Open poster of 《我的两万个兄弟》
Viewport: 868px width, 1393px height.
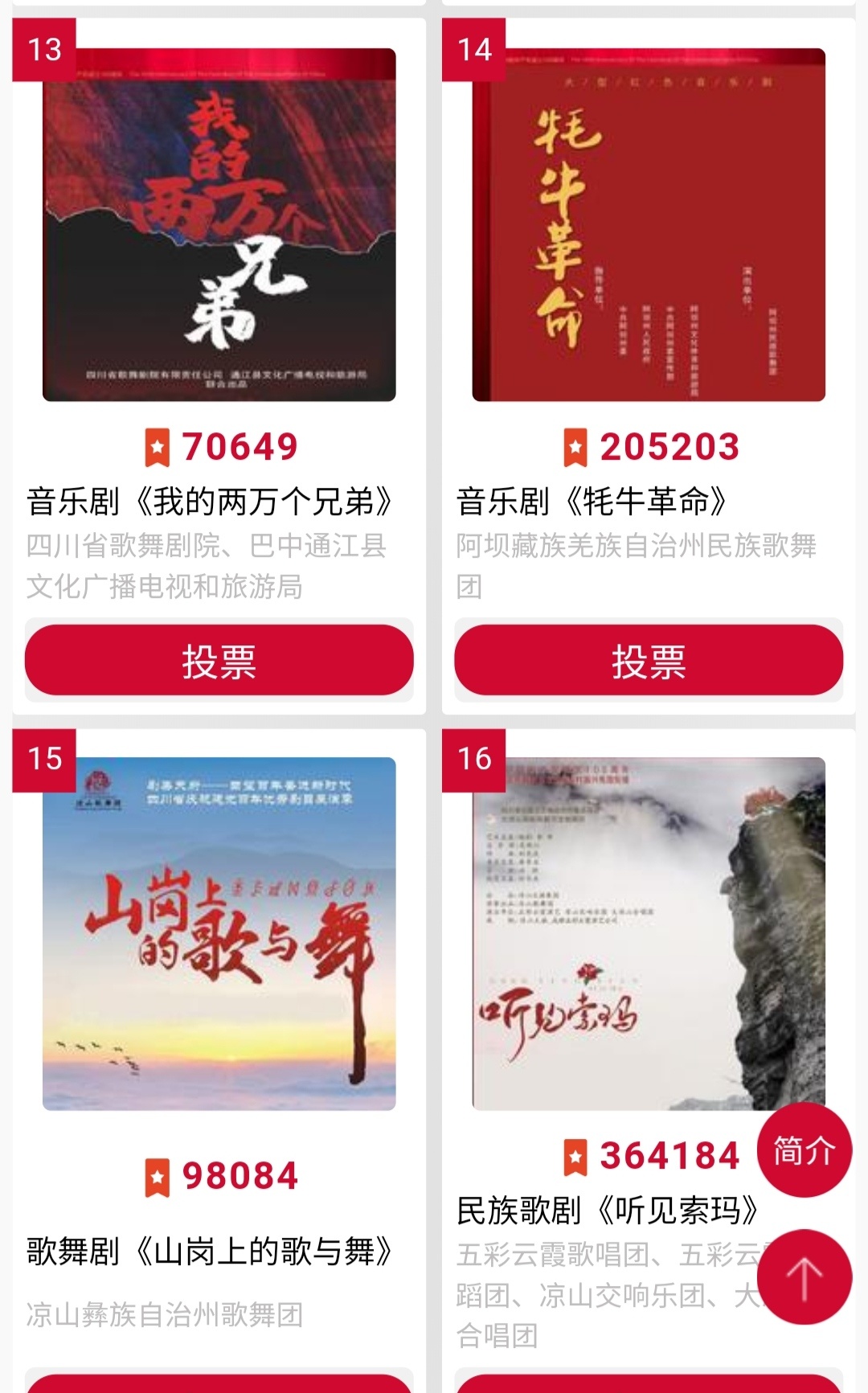[219, 225]
